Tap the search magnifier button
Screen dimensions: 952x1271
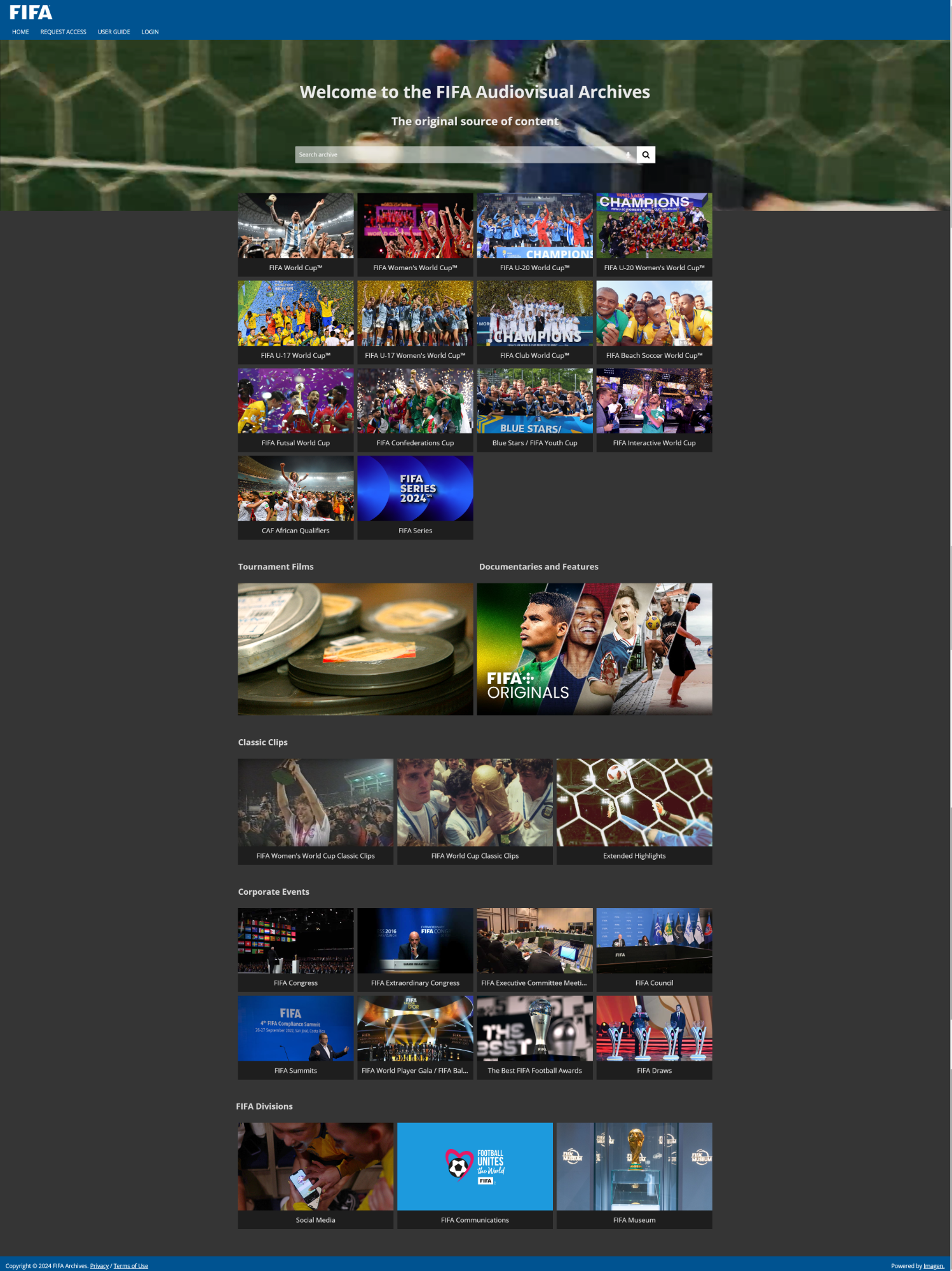(x=646, y=154)
